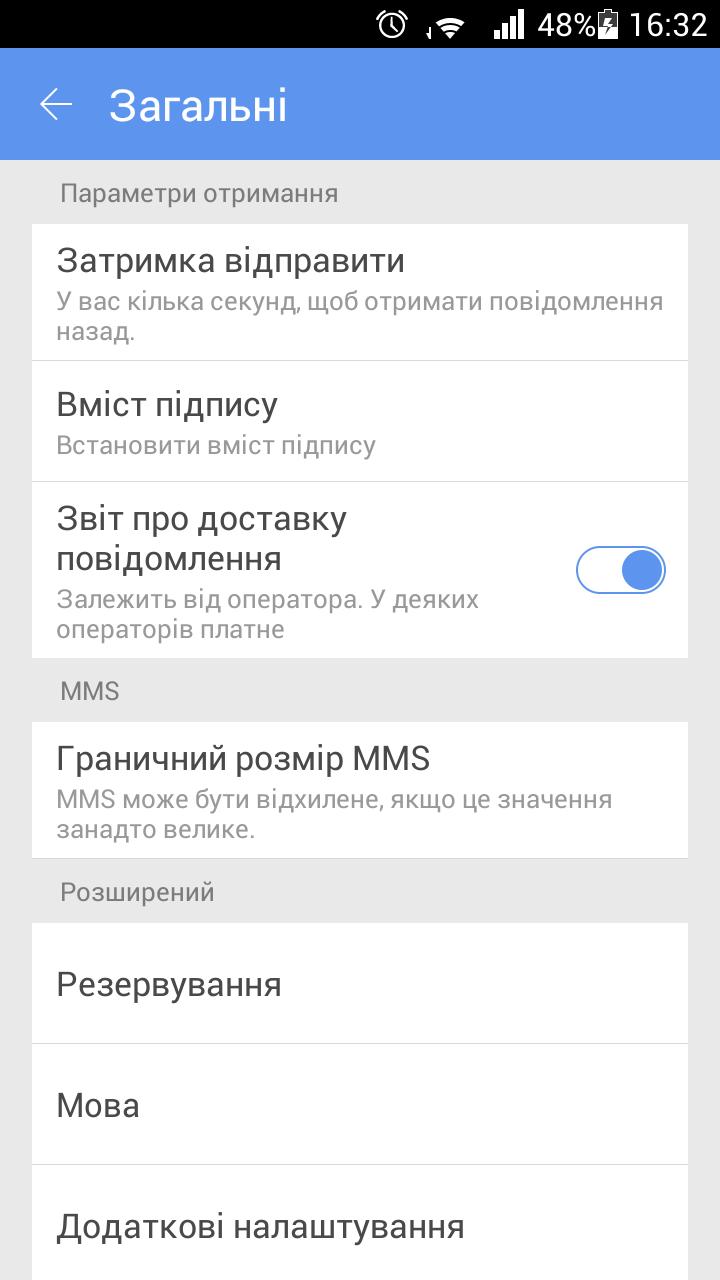Viewport: 720px width, 1280px height.
Task: Disable the message delivery report switch
Action: tap(621, 568)
